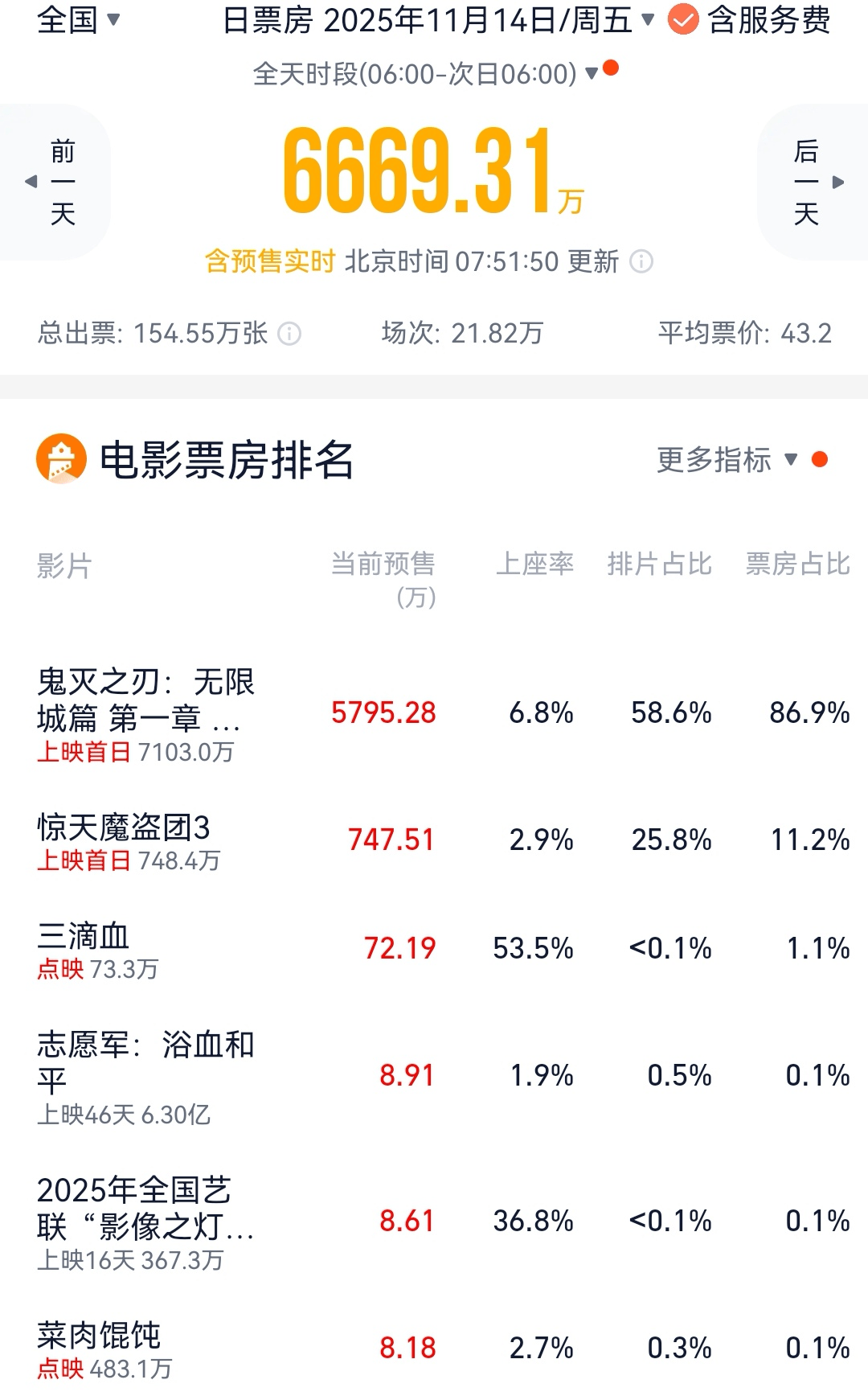868x1392 pixels.
Task: Open the date picker for 2025年11月14日
Action: tap(438, 21)
